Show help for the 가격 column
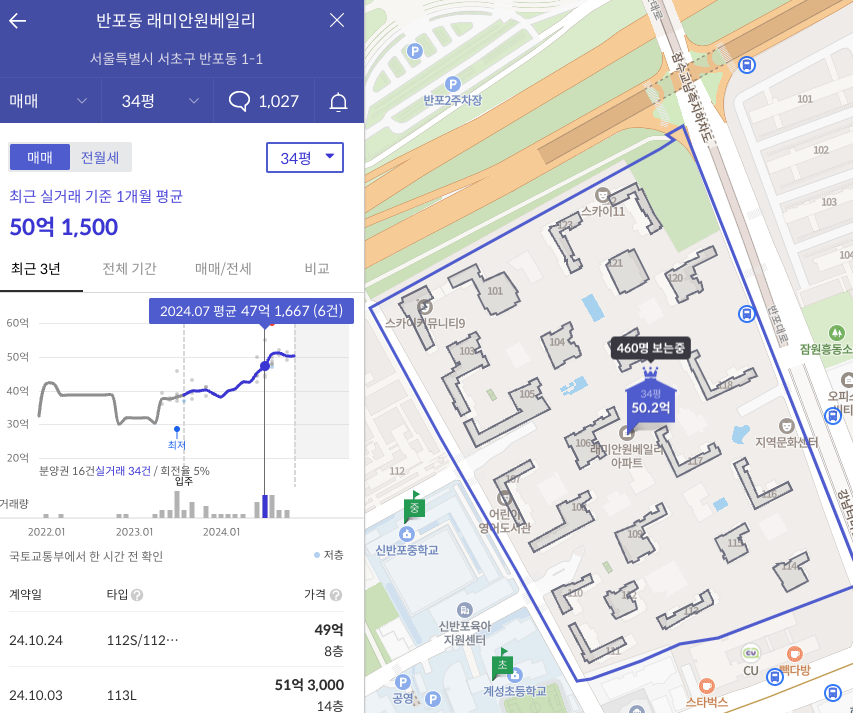The height and width of the screenshot is (713, 853). [x=335, y=595]
